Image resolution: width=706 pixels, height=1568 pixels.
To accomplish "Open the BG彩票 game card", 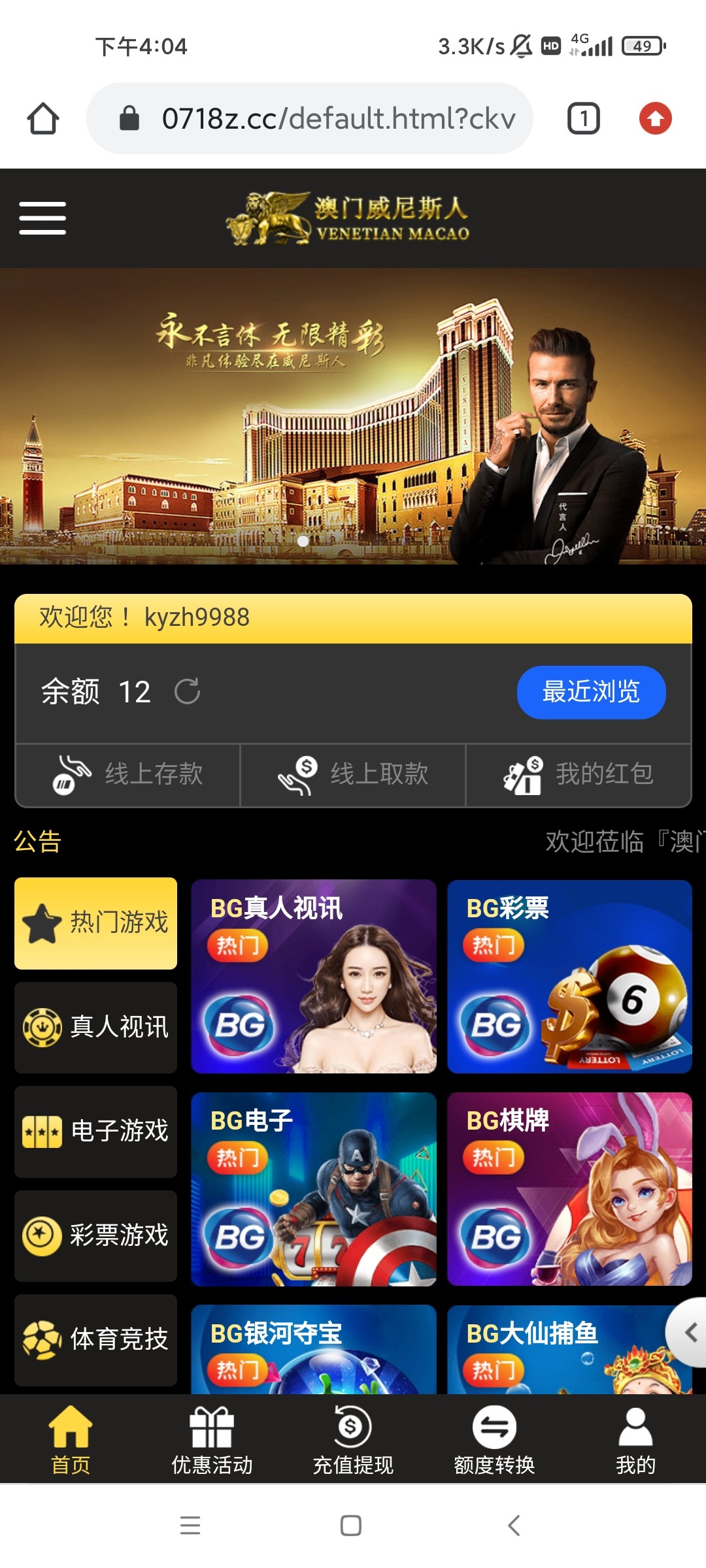I will point(569,976).
